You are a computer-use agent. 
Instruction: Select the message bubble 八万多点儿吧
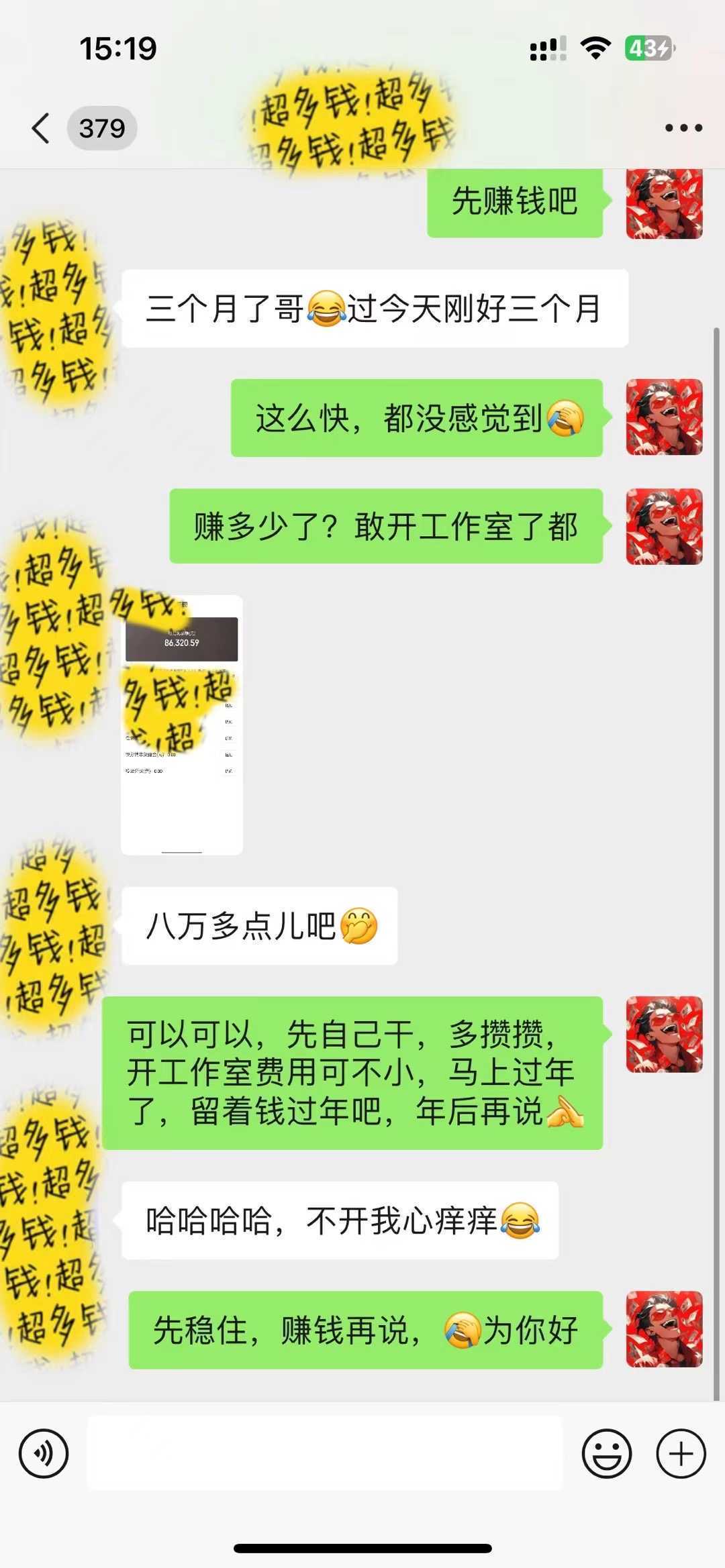coord(258,926)
